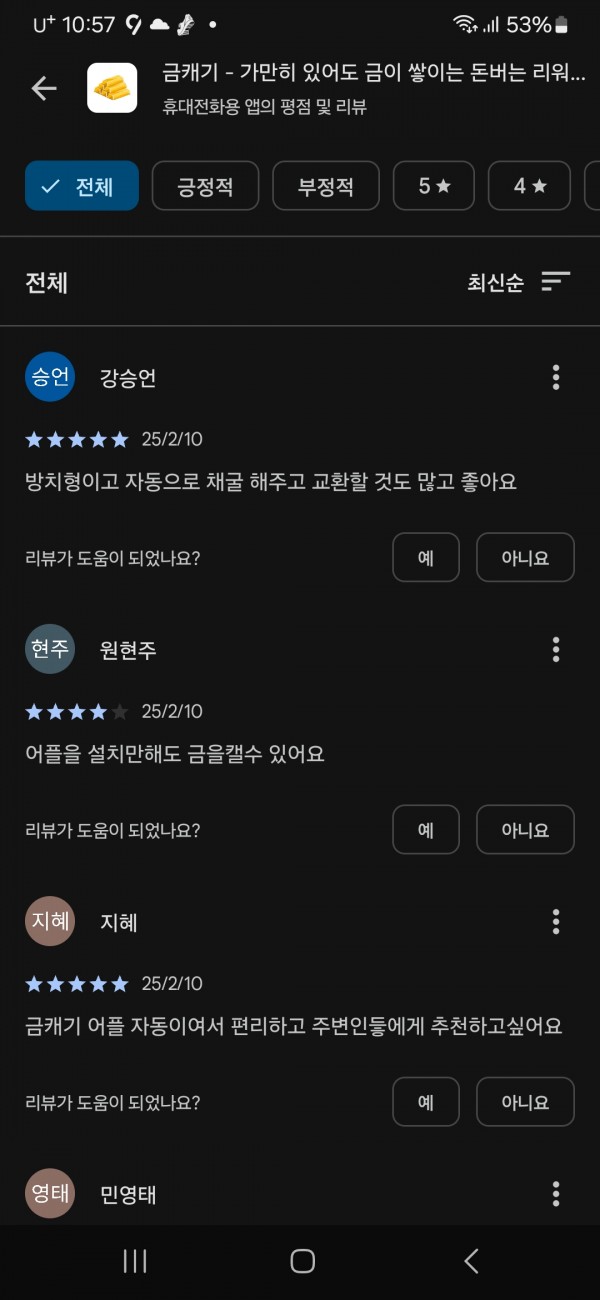Filter reviews by 긍정적

tap(205, 186)
